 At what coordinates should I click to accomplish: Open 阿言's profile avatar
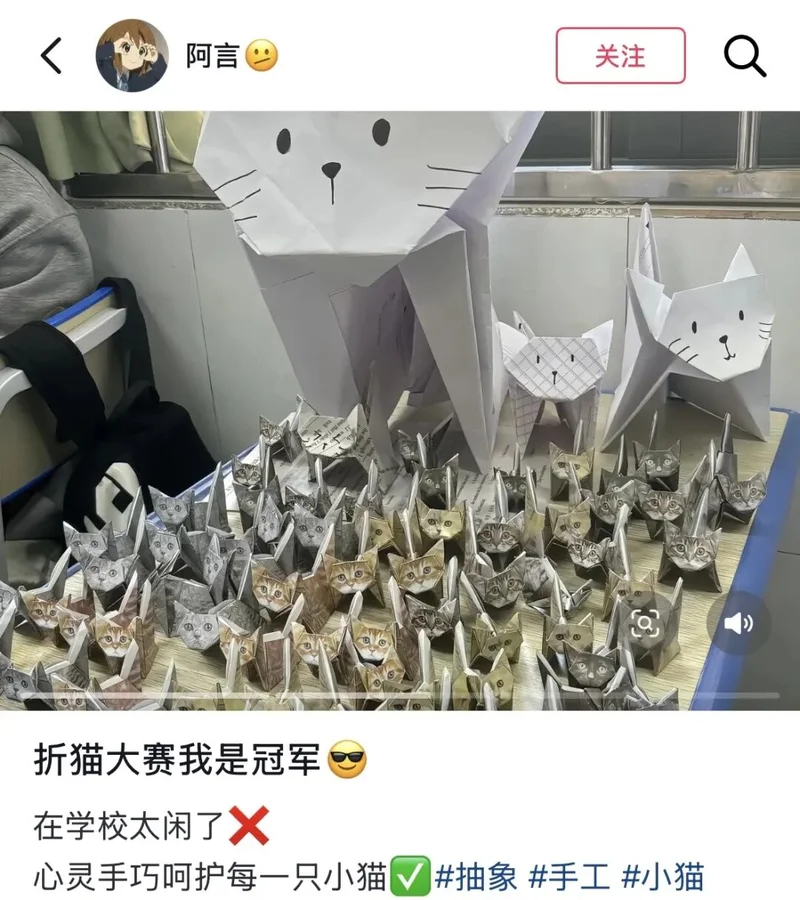132,56
